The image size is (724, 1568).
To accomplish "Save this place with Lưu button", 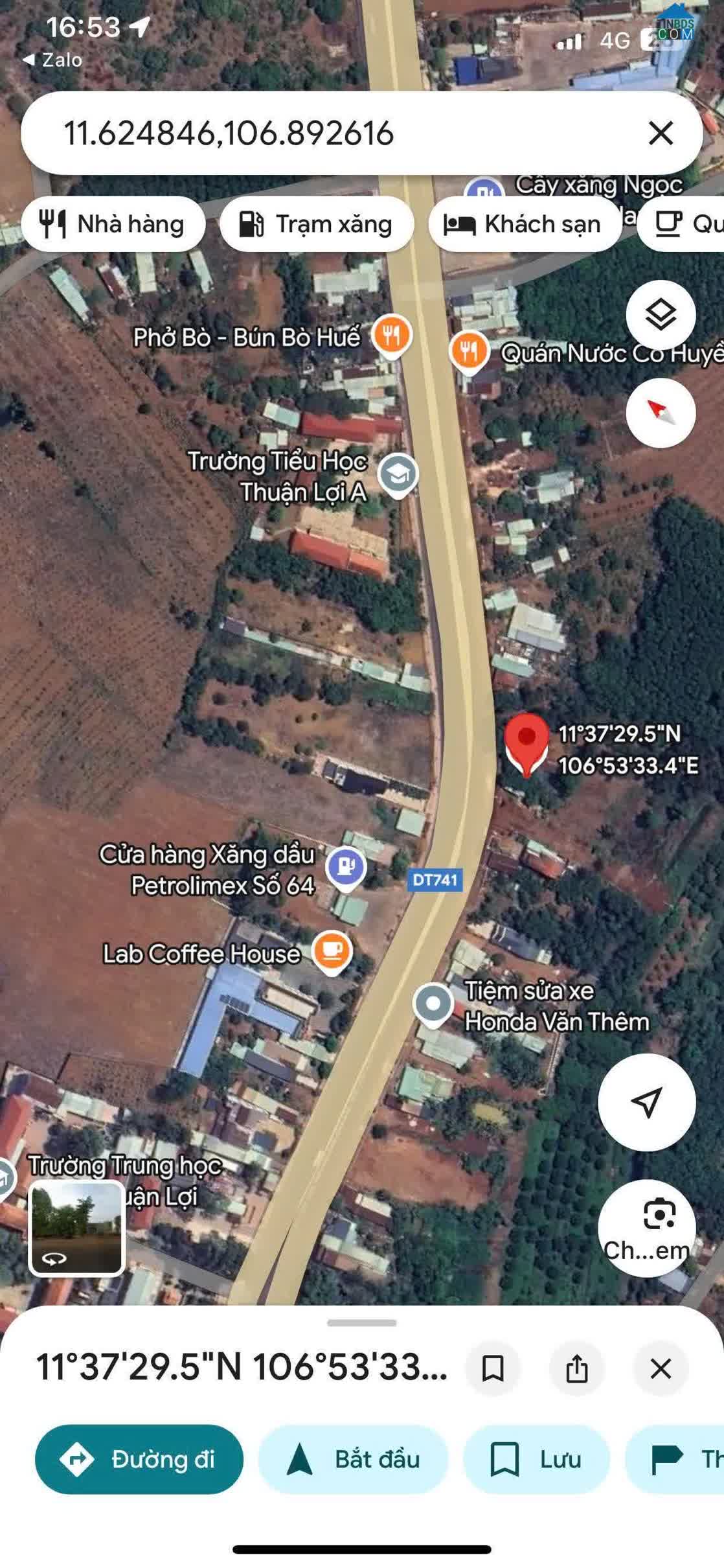I will (x=536, y=1458).
